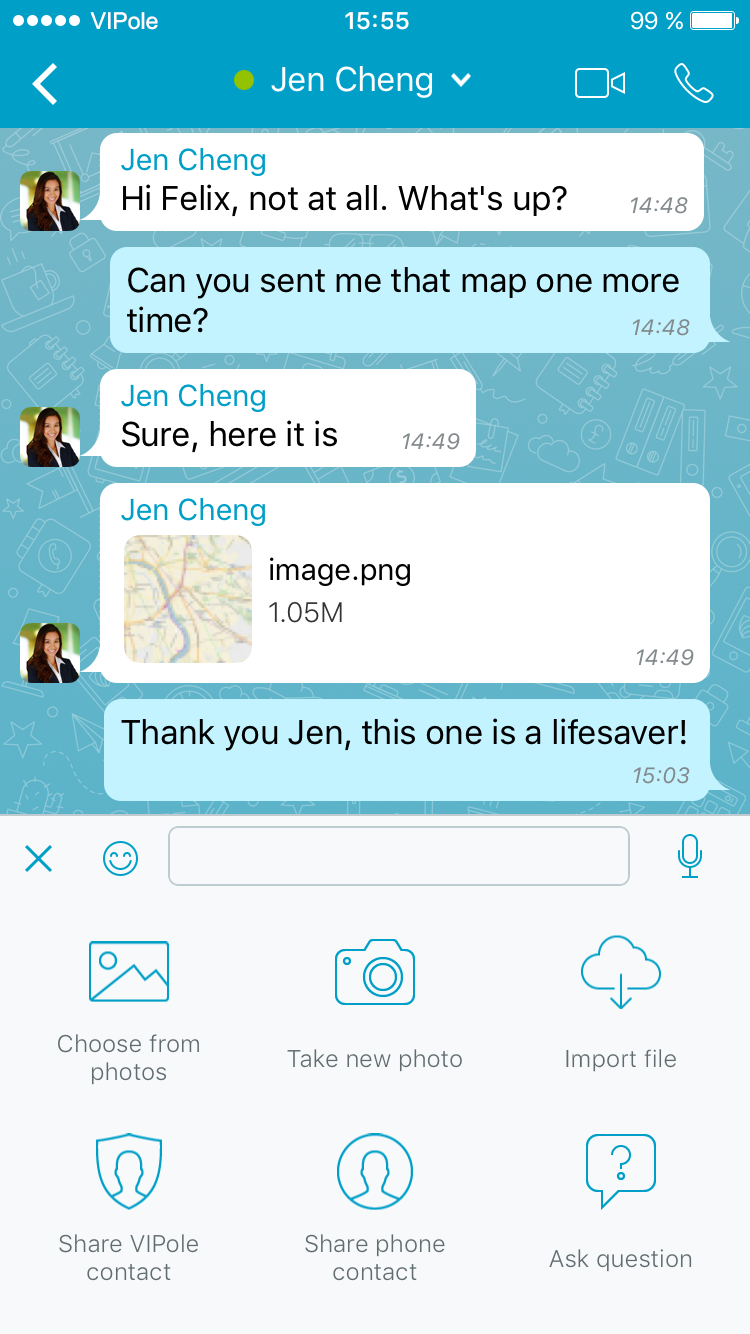Image resolution: width=750 pixels, height=1334 pixels.
Task: Share a VIPole contact
Action: click(x=129, y=1208)
